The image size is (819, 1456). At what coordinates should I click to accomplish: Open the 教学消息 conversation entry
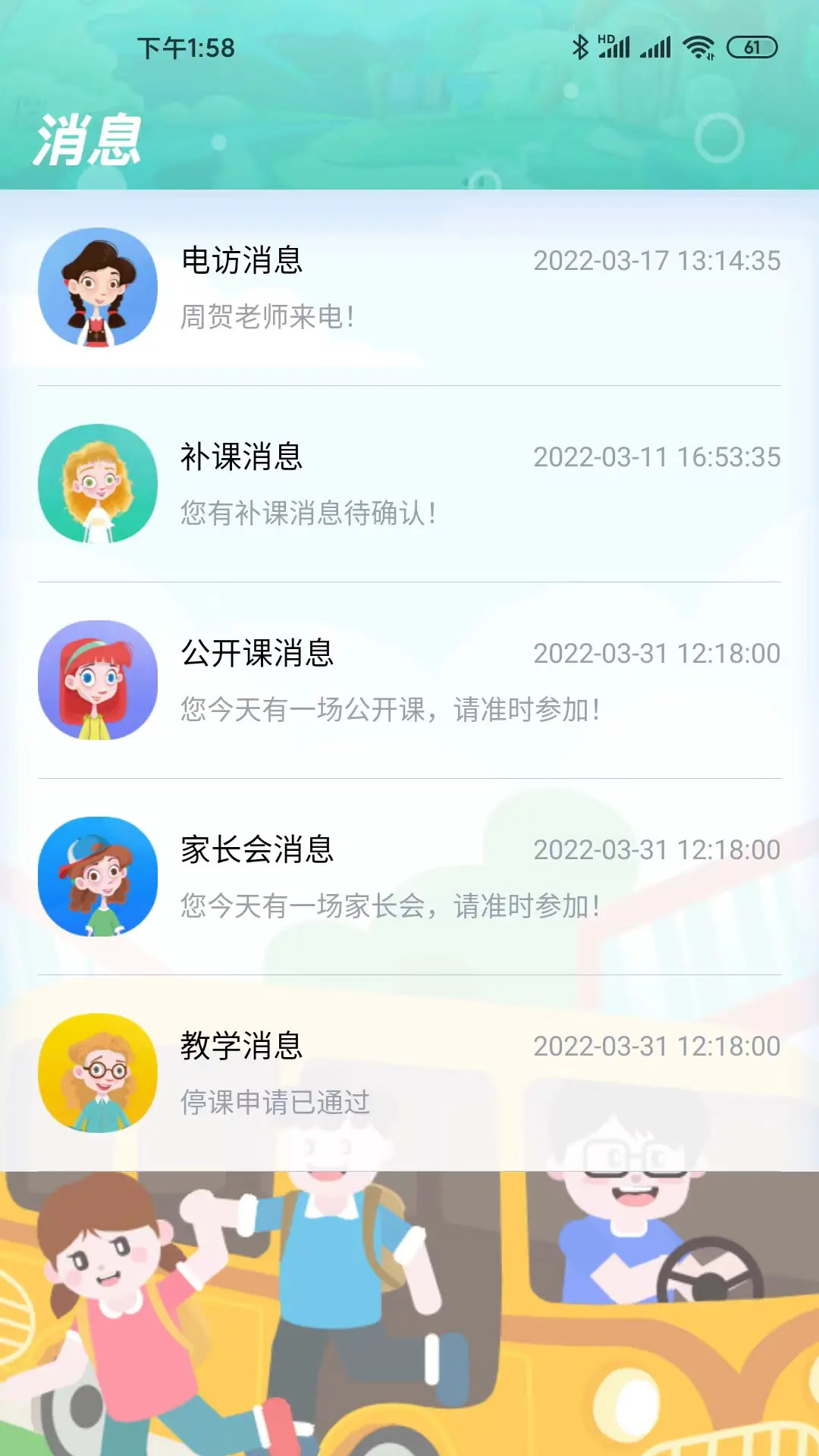pyautogui.click(x=409, y=1072)
